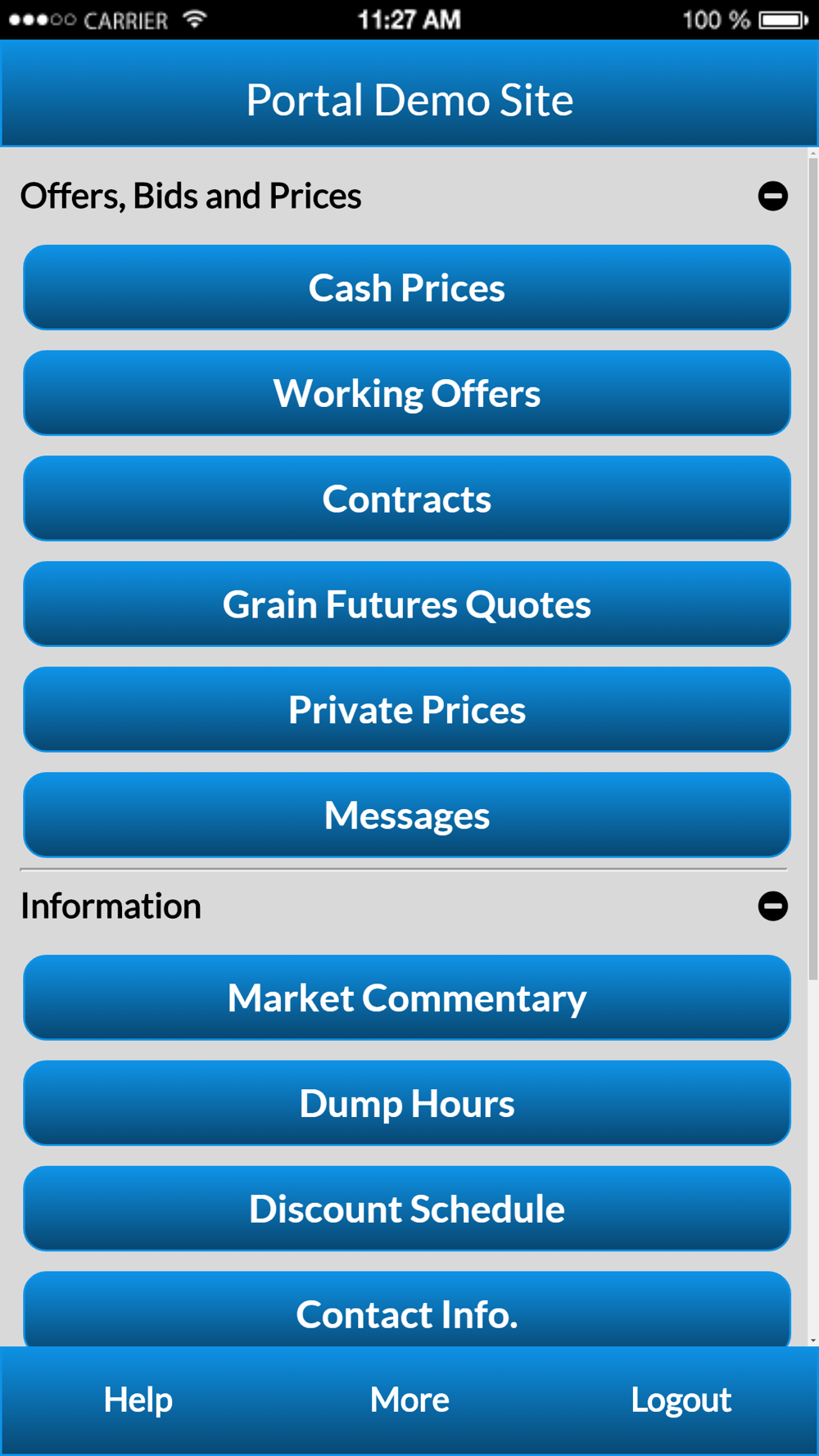Image resolution: width=819 pixels, height=1456 pixels.
Task: View Dump Hours
Action: (407, 1103)
